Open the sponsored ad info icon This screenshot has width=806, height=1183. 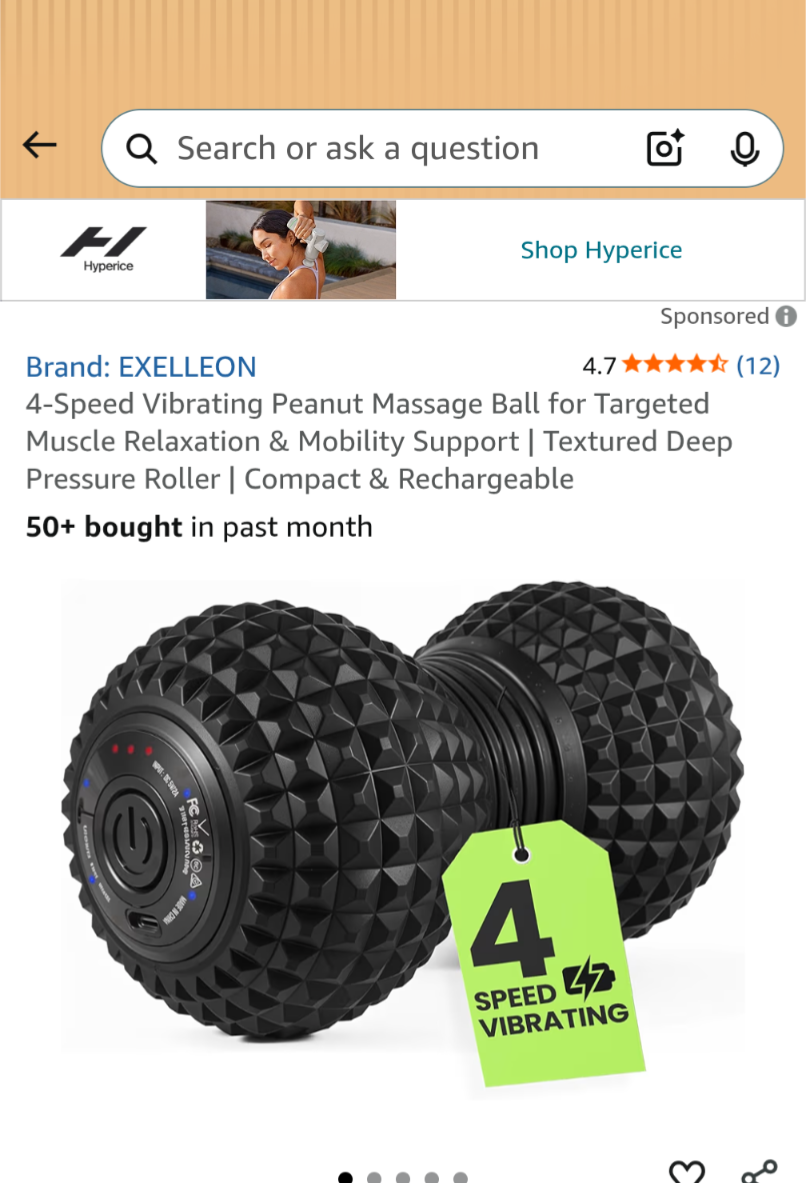click(787, 317)
